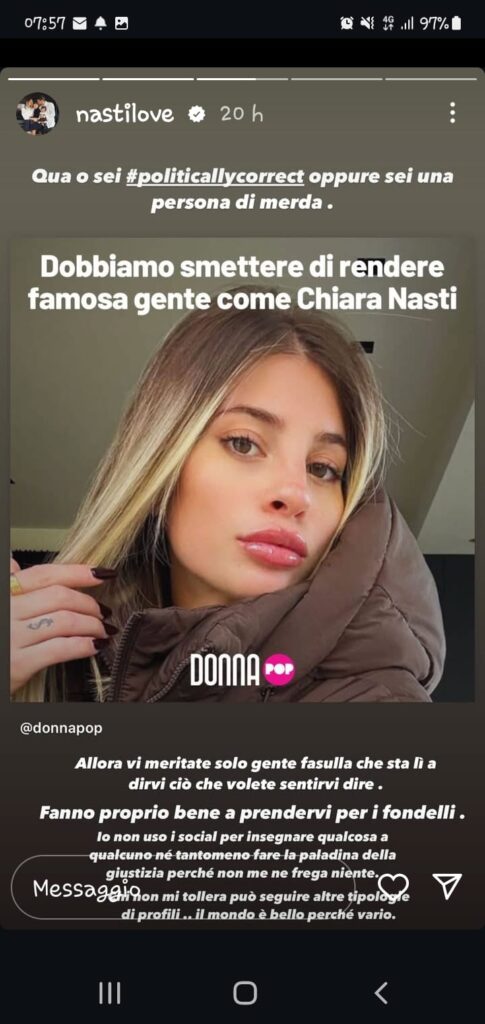Open the @donnapop mention
Image resolution: width=485 pixels, height=1024 pixels.
coord(61,729)
